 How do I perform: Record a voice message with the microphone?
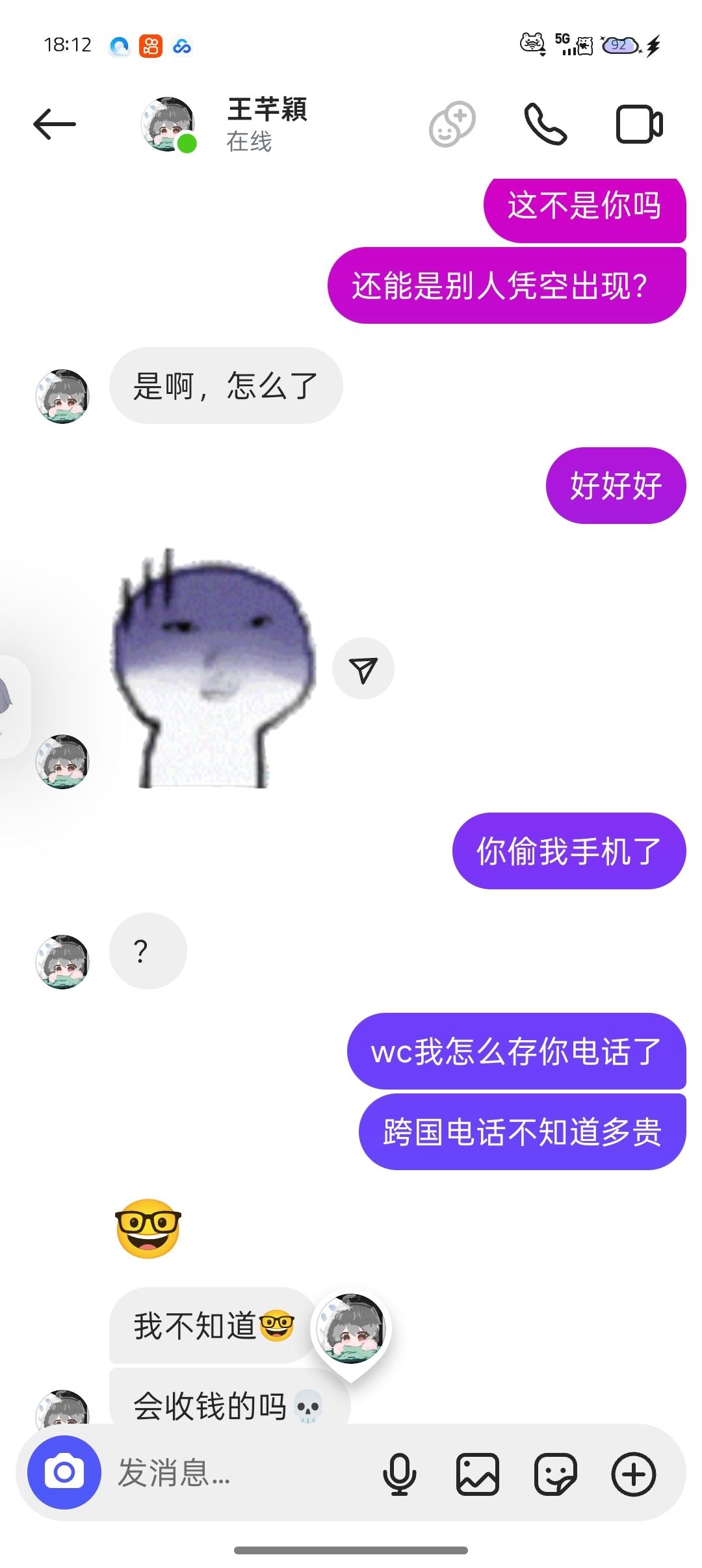[x=399, y=1474]
